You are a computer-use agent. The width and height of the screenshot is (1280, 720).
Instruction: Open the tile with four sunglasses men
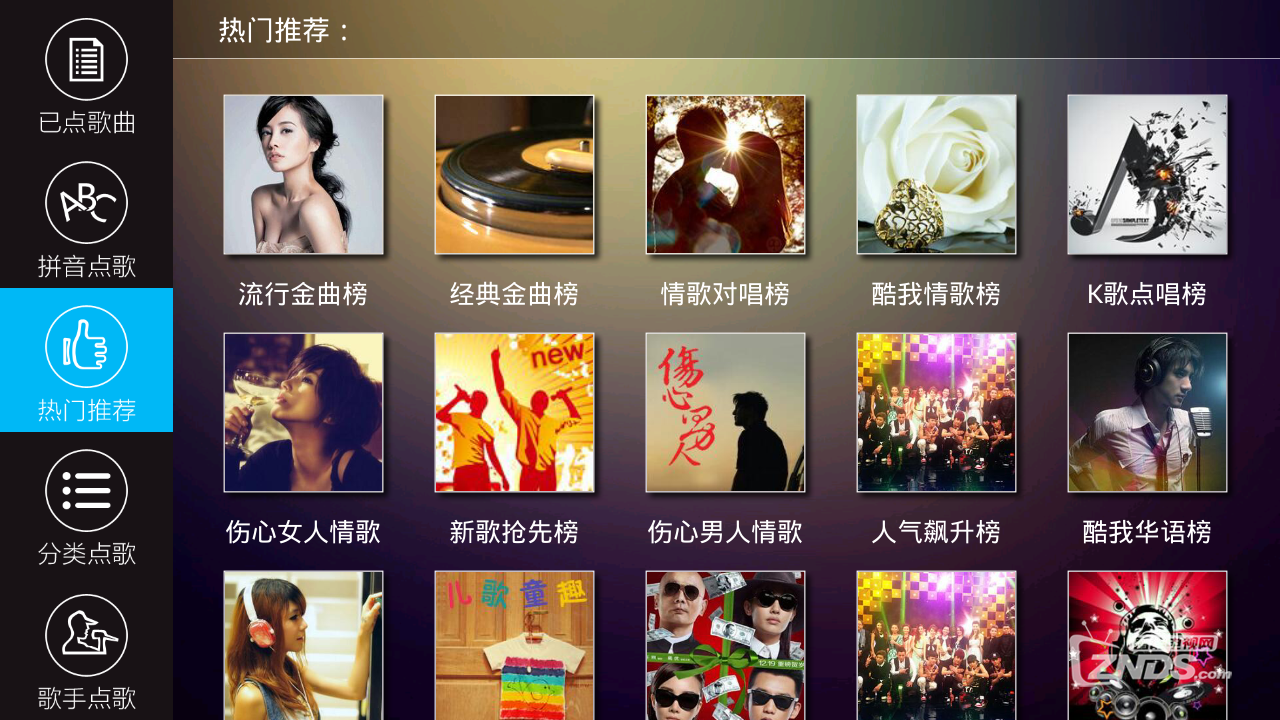click(x=725, y=646)
